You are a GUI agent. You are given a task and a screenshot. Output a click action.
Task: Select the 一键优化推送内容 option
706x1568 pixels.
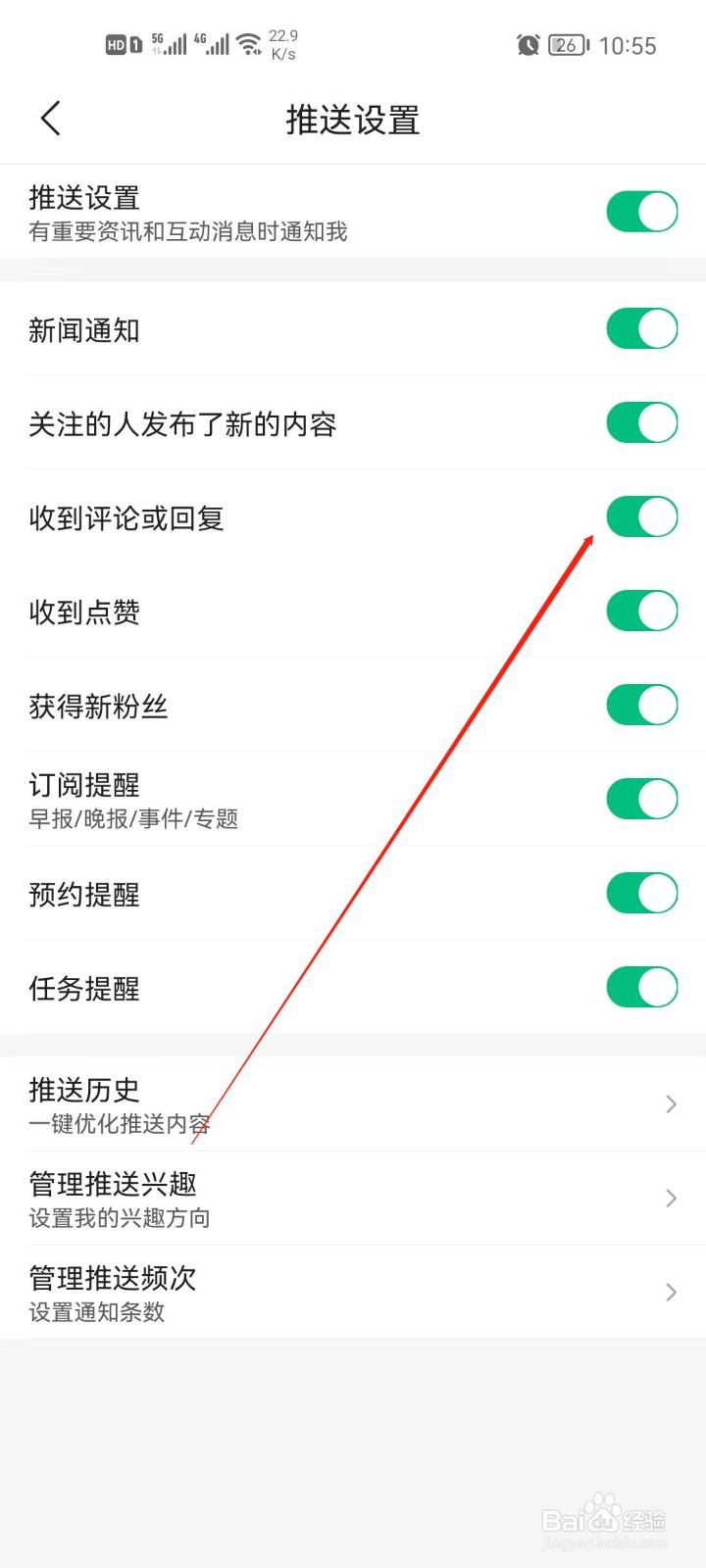[118, 1125]
